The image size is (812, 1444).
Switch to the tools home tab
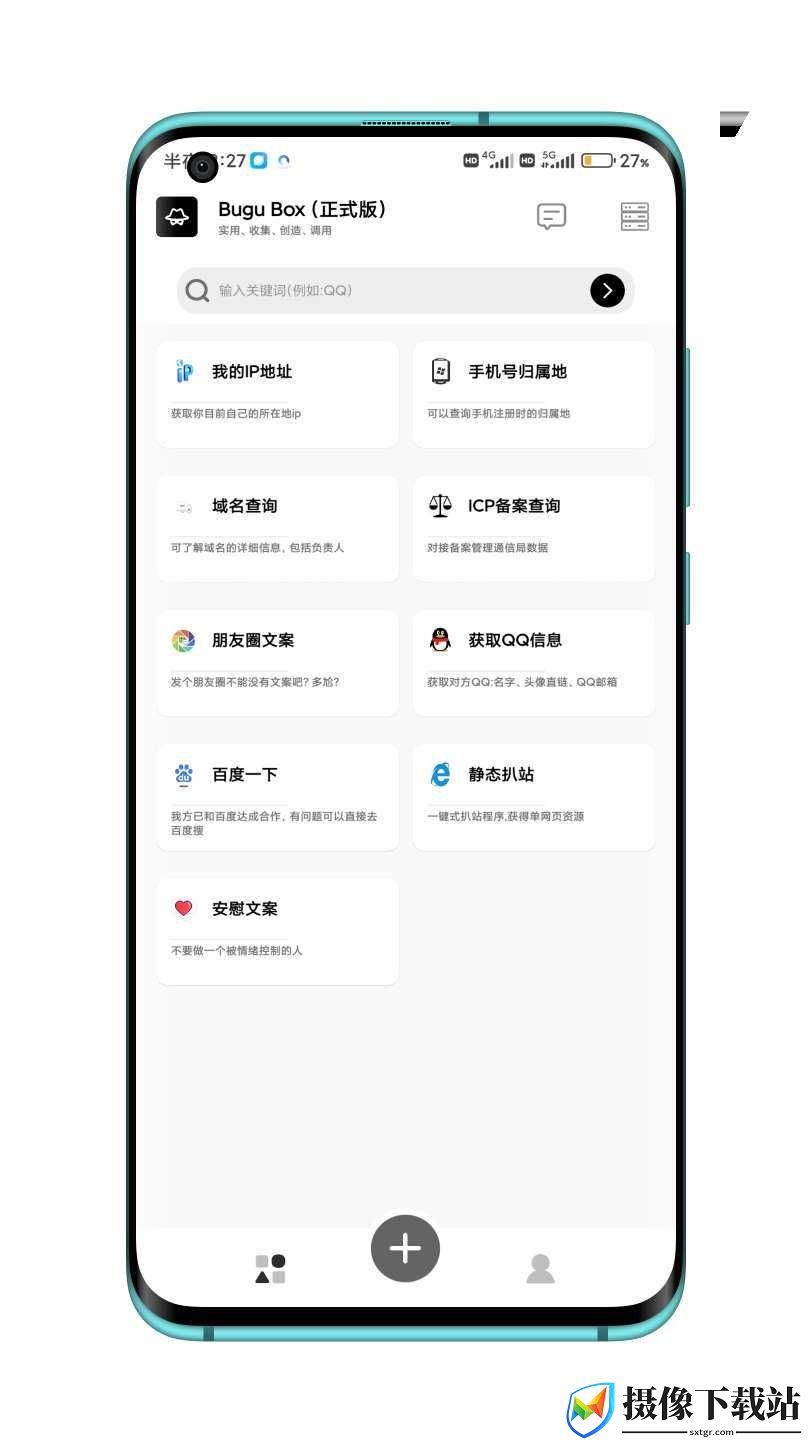[270, 1269]
